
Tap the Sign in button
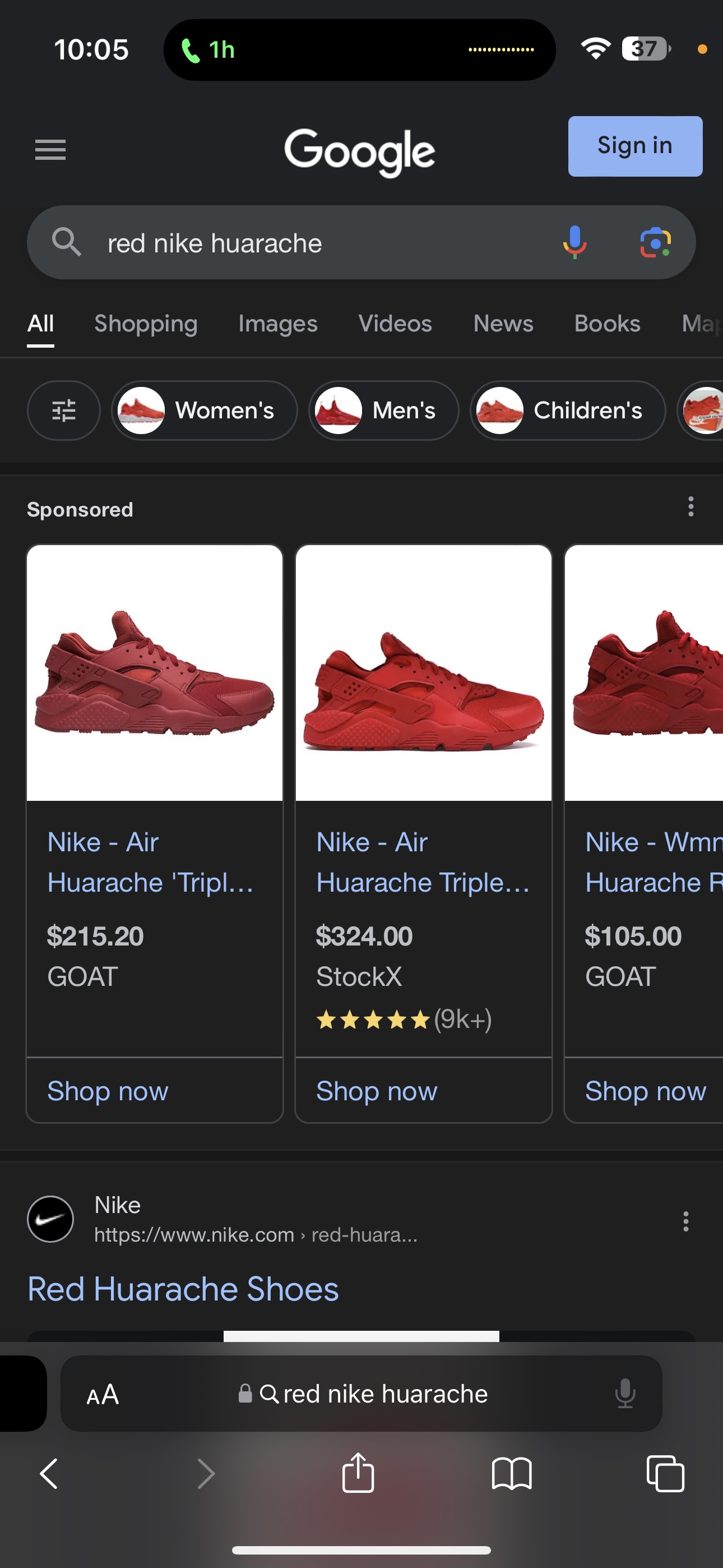coord(635,146)
